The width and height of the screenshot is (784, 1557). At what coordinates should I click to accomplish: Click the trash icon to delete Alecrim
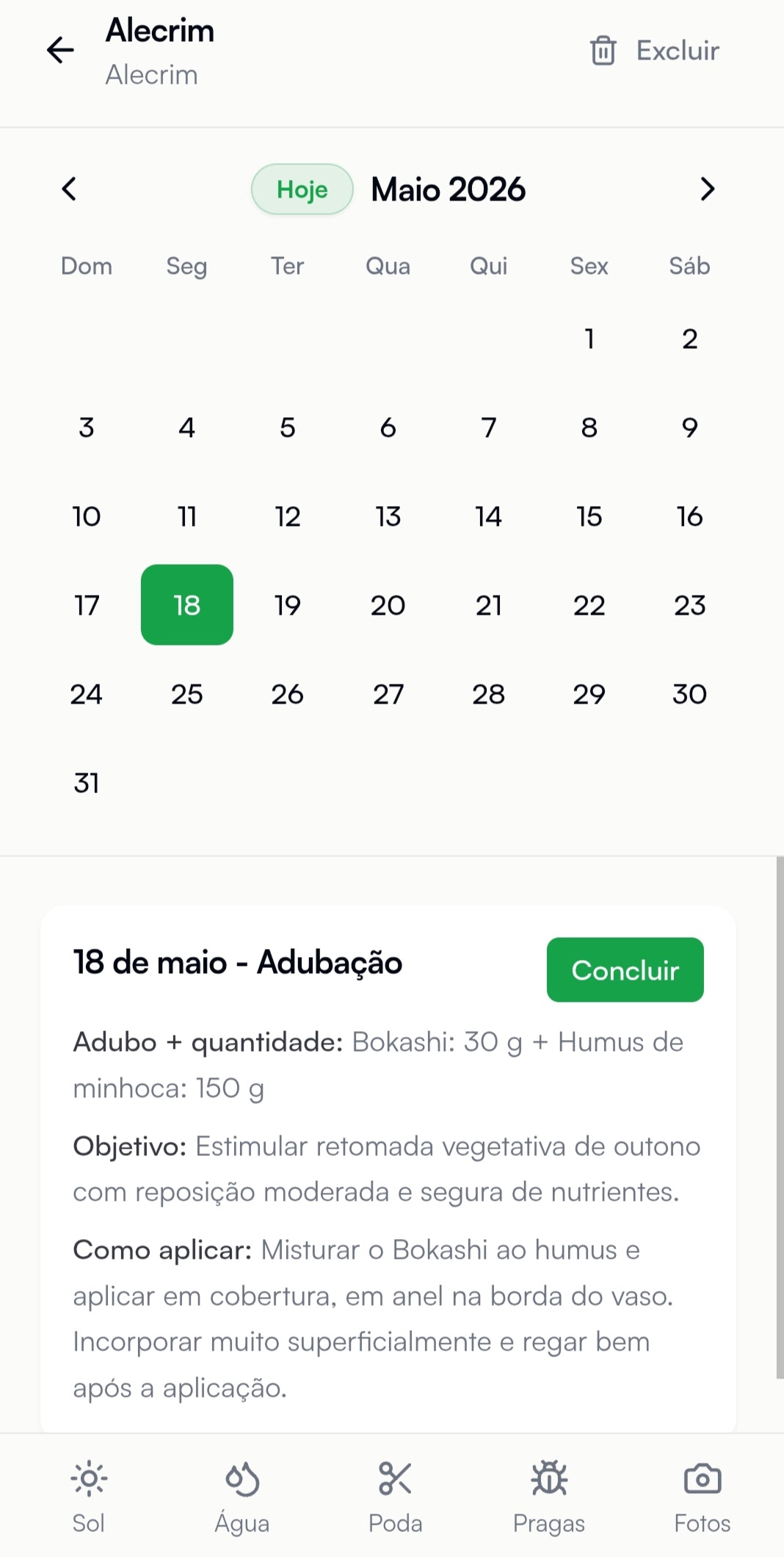pyautogui.click(x=603, y=50)
